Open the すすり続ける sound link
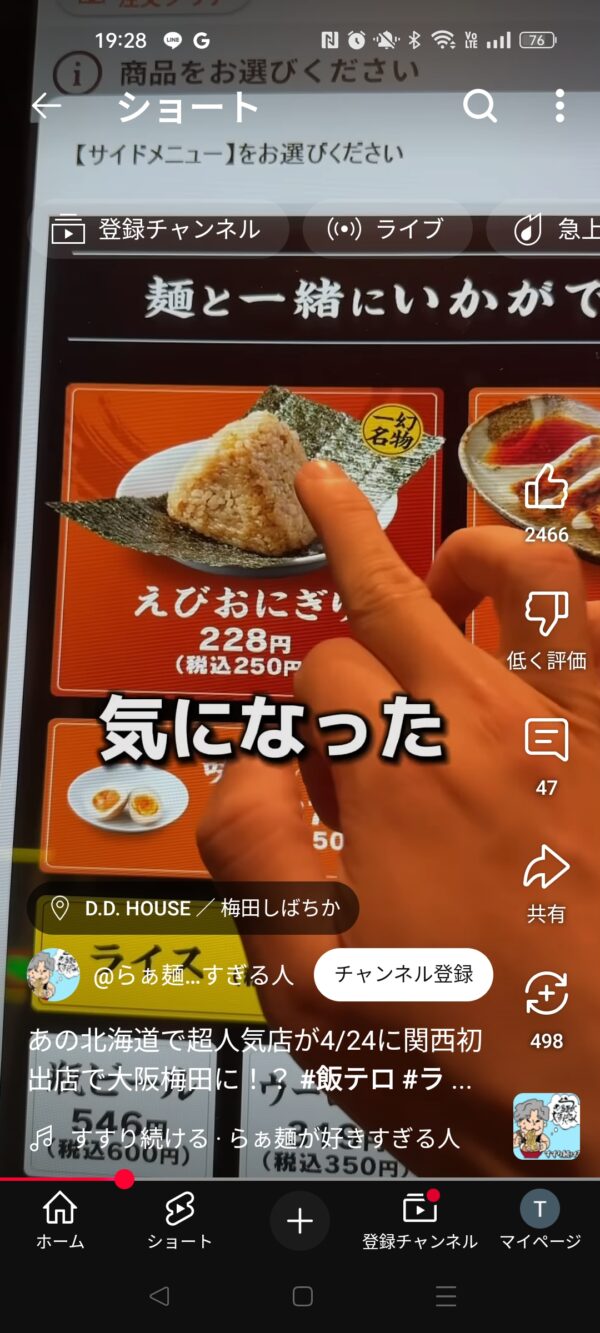The height and width of the screenshot is (1333, 600). [245, 1138]
